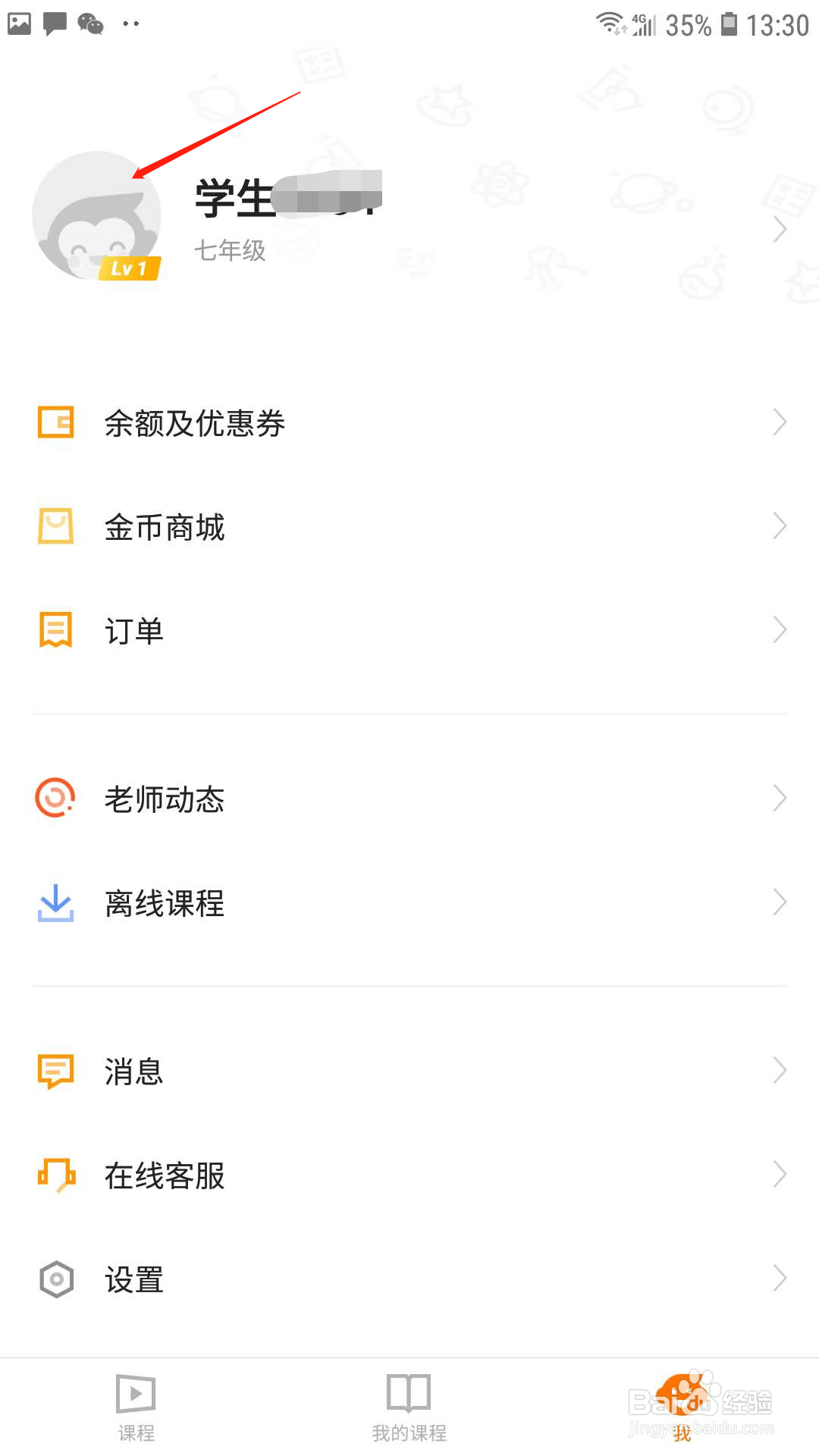
Task: Contact 在线客服 online customer service
Action: (409, 1175)
